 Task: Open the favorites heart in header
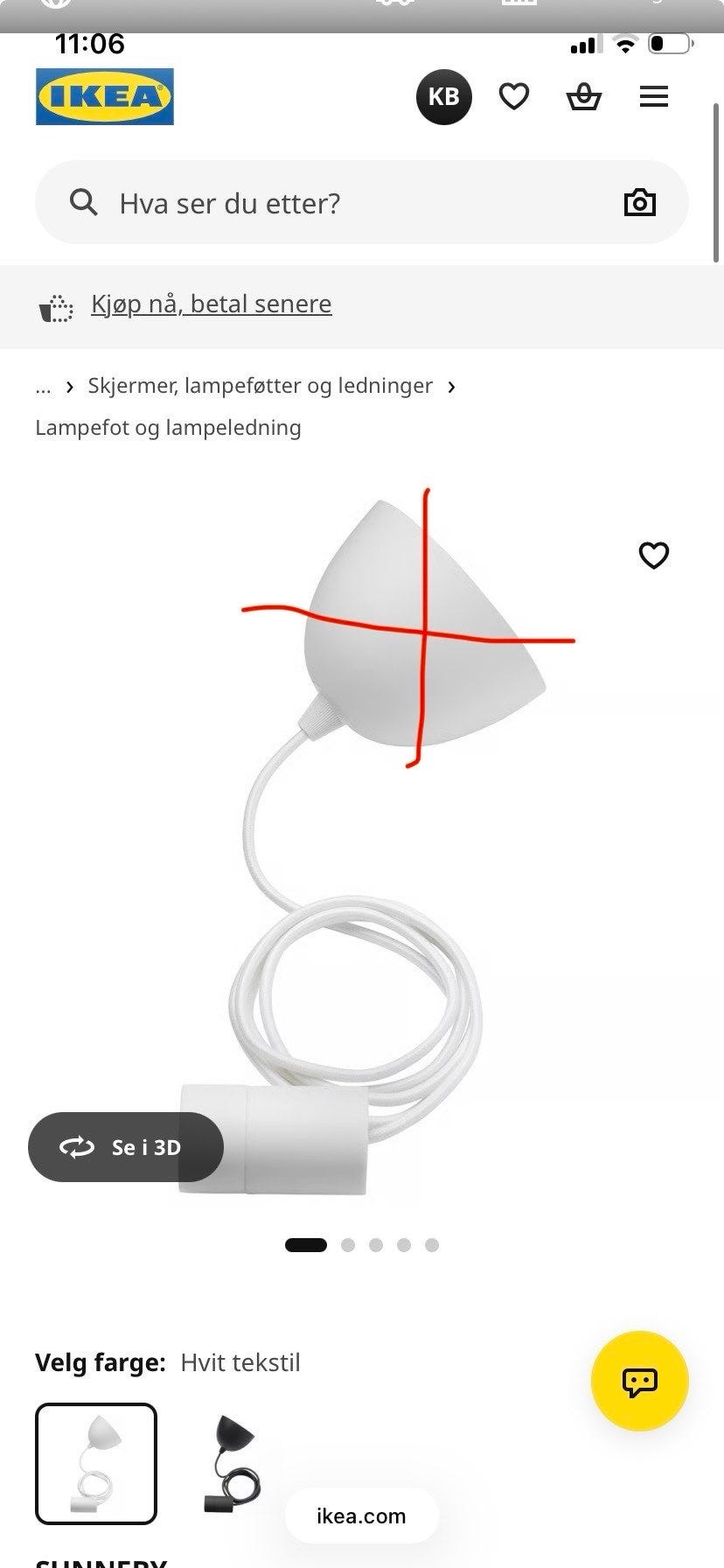pyautogui.click(x=514, y=96)
